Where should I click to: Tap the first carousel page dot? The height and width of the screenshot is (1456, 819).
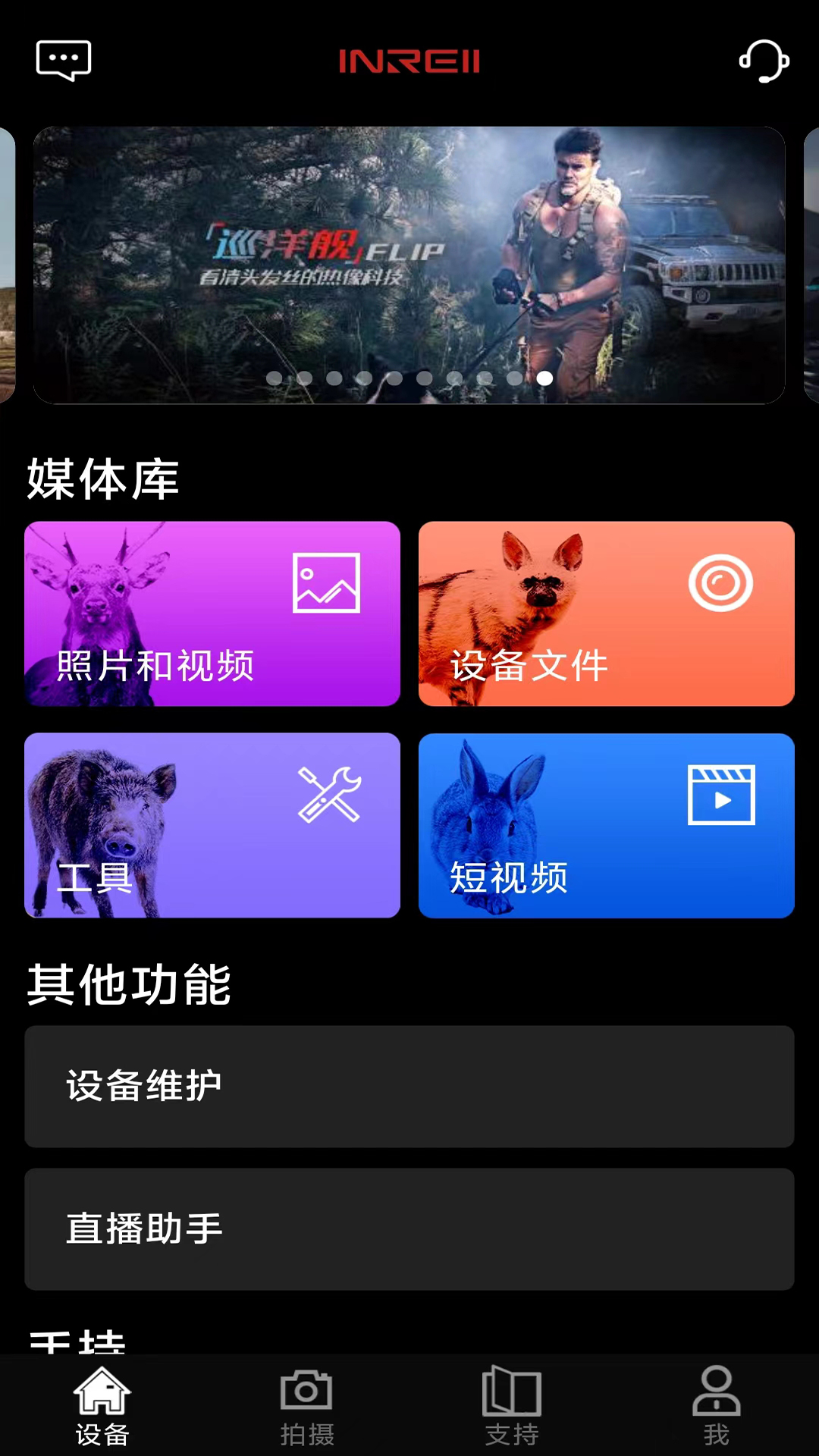point(275,379)
